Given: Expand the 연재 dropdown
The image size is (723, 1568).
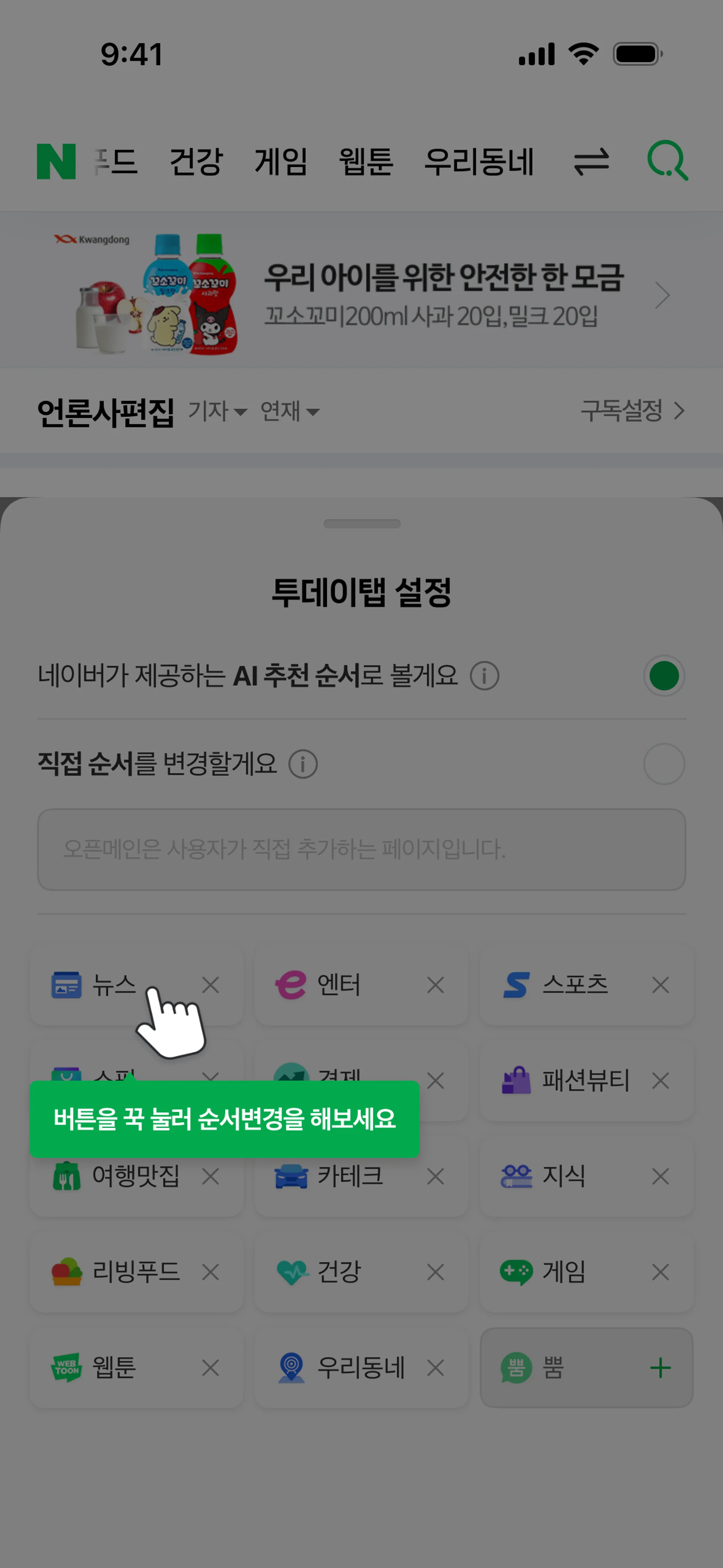Looking at the screenshot, I should point(290,411).
